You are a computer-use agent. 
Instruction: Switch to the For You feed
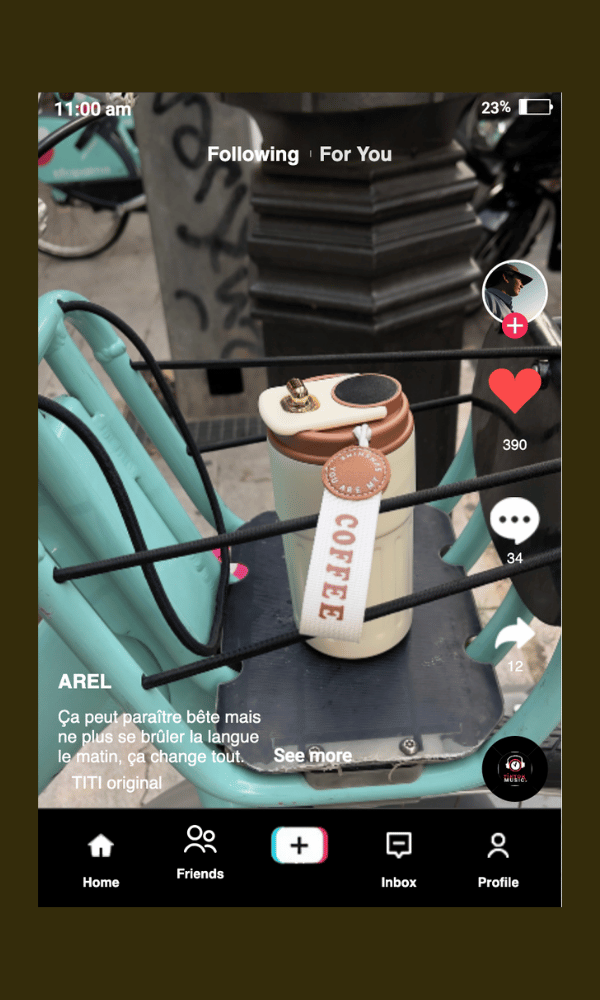(356, 155)
